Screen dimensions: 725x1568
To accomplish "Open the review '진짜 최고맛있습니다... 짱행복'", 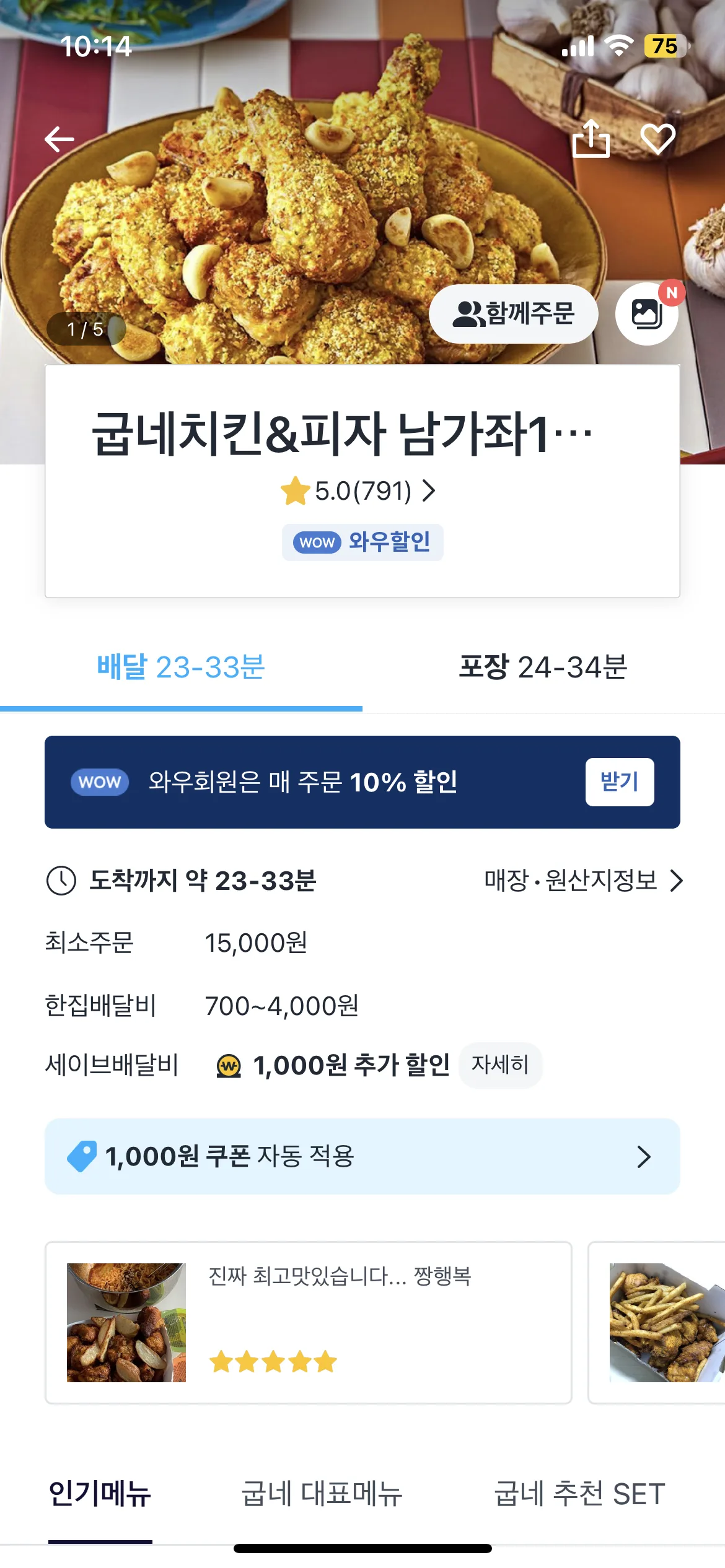I will [x=308, y=1322].
